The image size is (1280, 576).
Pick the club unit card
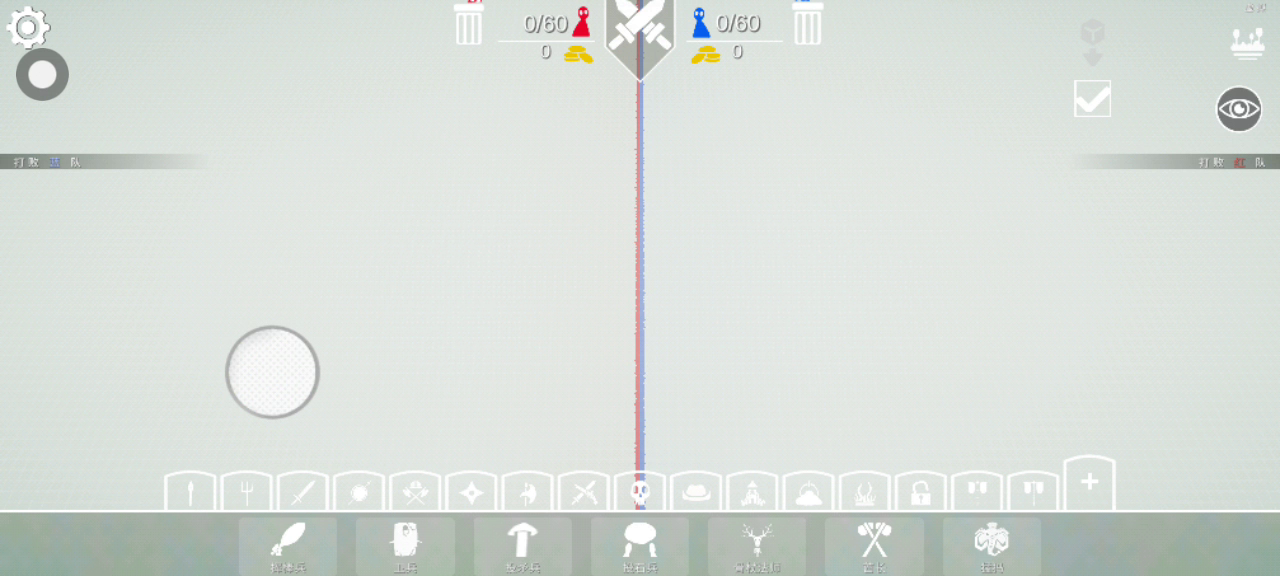pos(288,546)
